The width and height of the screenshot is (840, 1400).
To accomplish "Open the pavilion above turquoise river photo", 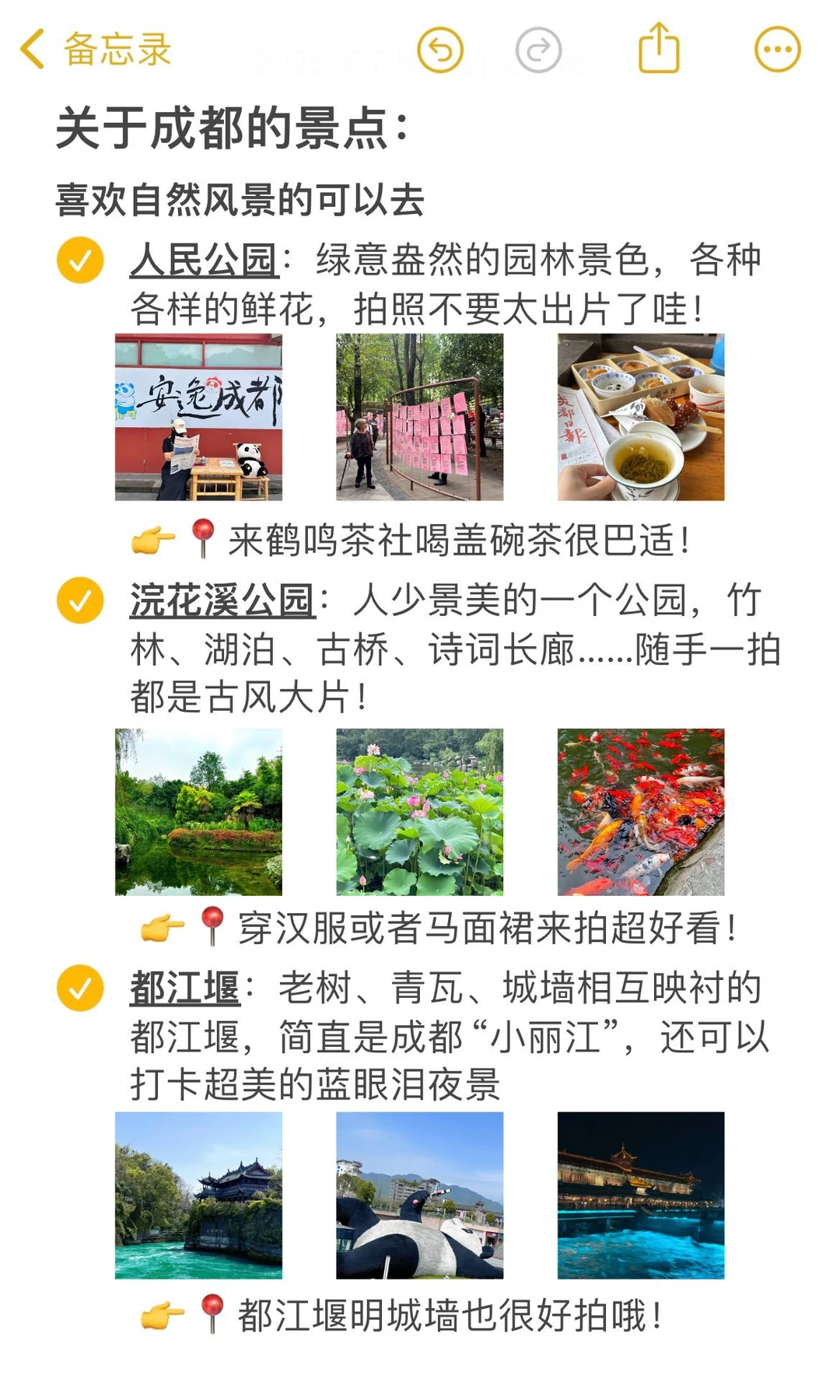I will pos(198,1195).
